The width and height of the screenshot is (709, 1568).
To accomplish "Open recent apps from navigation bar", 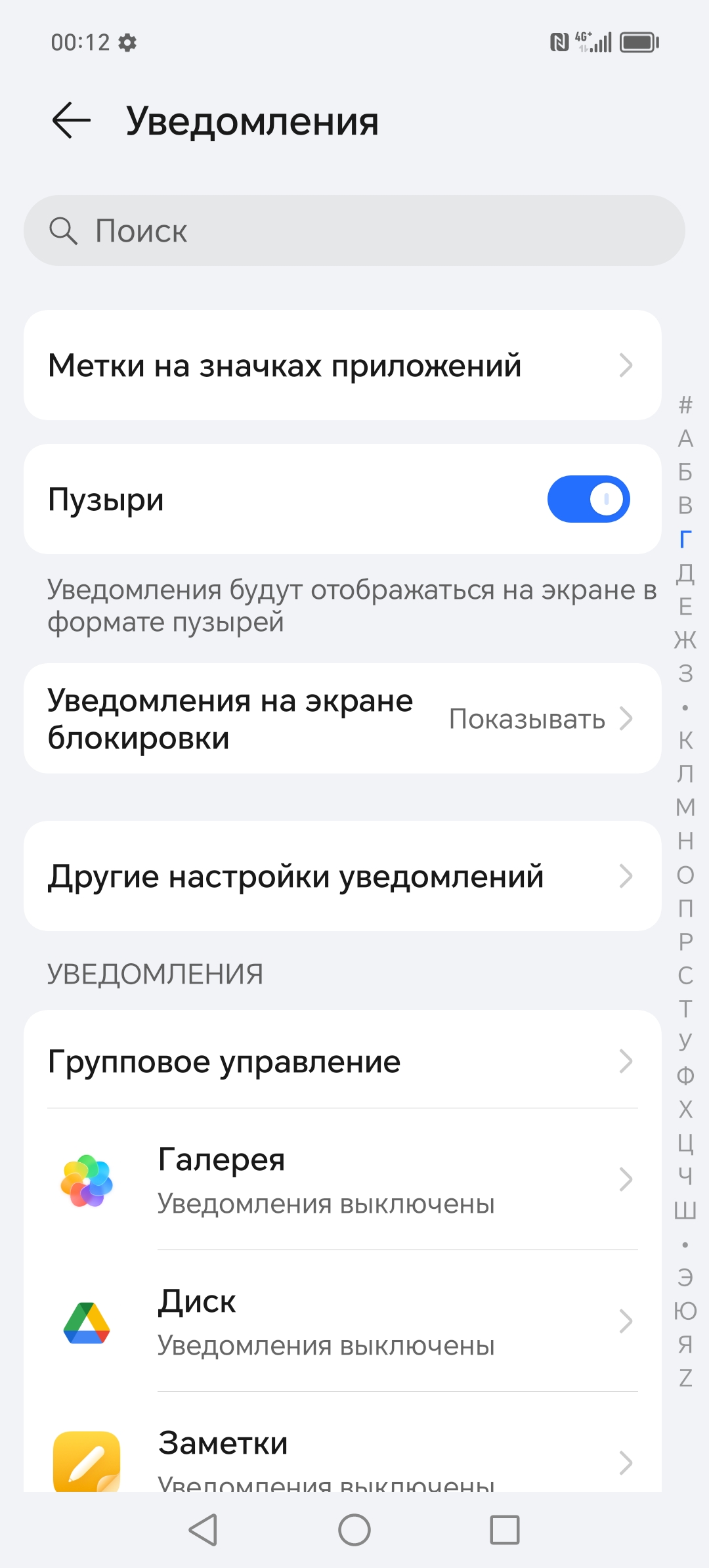I will point(505,1530).
